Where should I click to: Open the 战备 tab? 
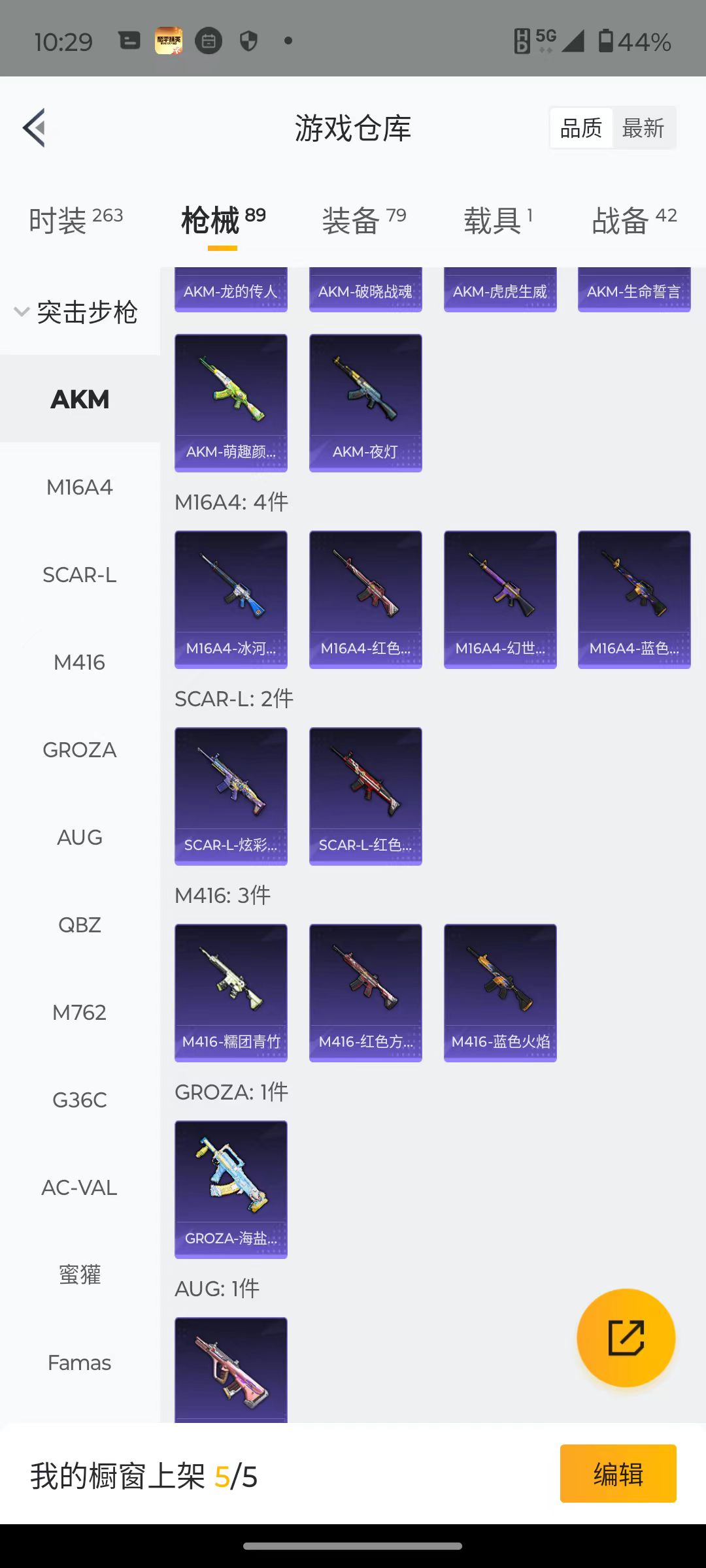tap(634, 220)
